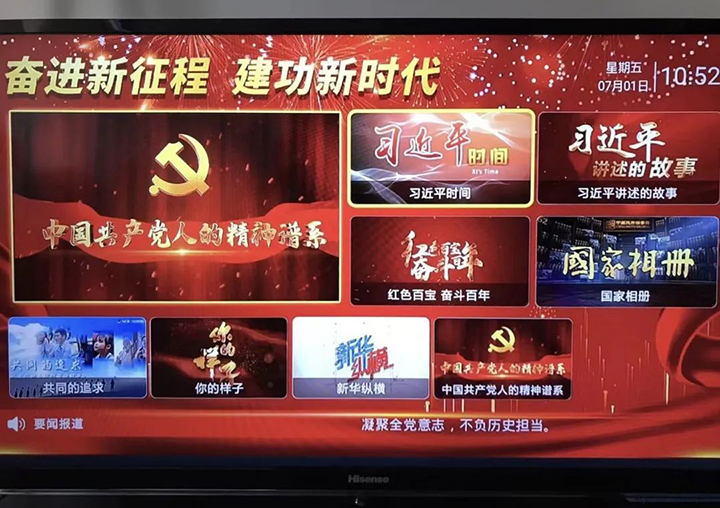This screenshot has width=720, height=508.
Task: Open the 你的样子 program
Action: coord(218,357)
